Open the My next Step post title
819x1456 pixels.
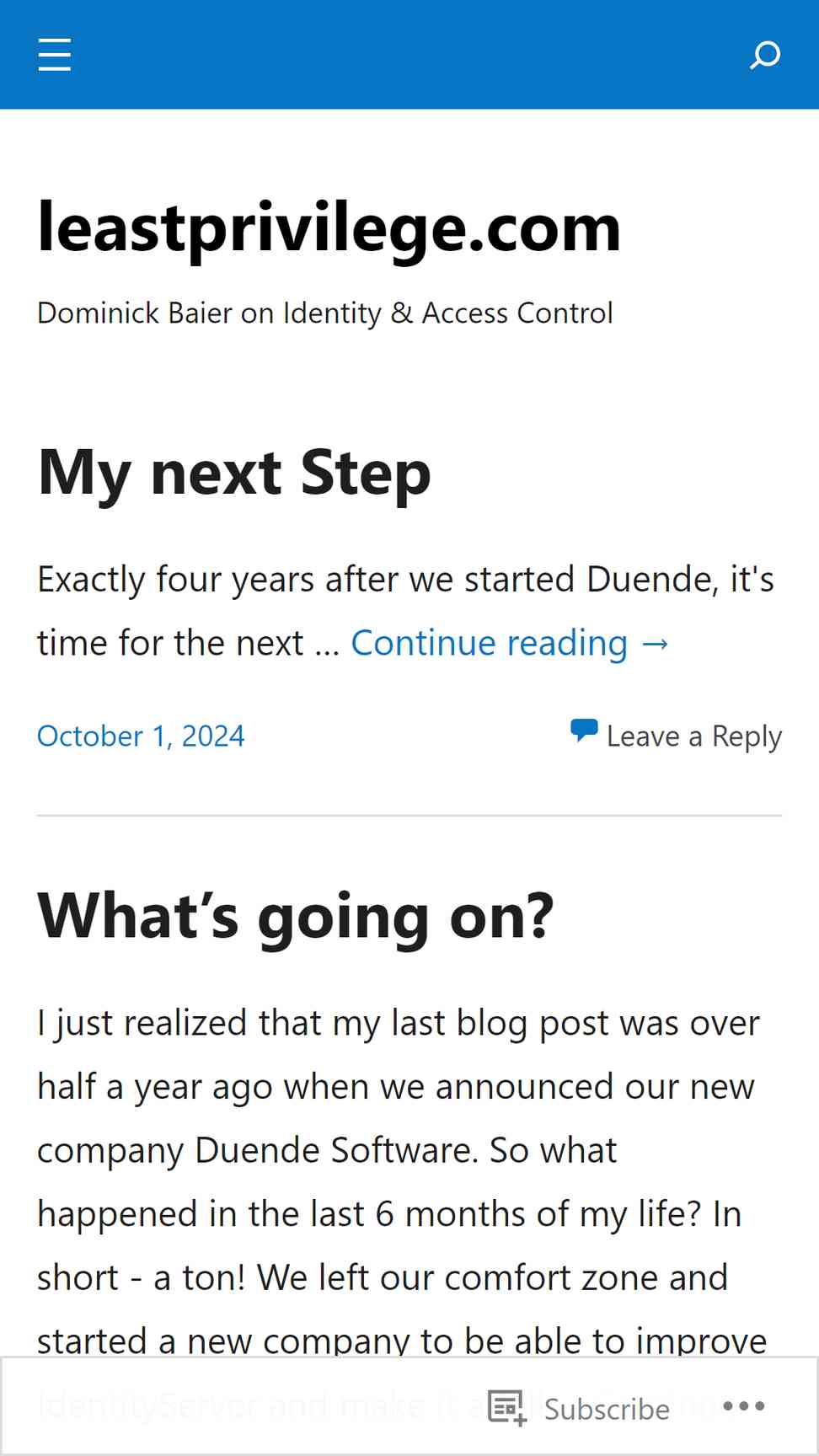coord(234,473)
